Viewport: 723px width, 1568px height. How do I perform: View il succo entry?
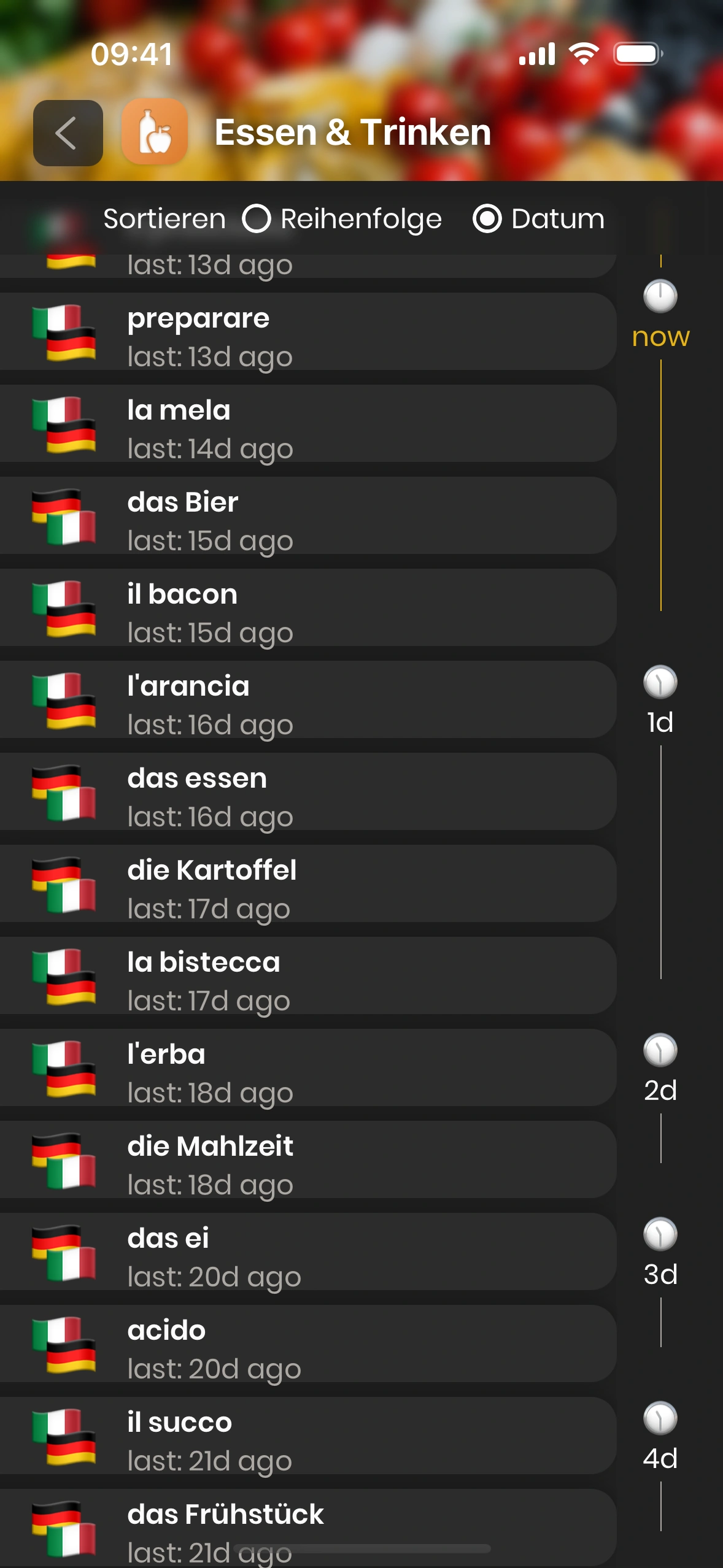pyautogui.click(x=307, y=1436)
